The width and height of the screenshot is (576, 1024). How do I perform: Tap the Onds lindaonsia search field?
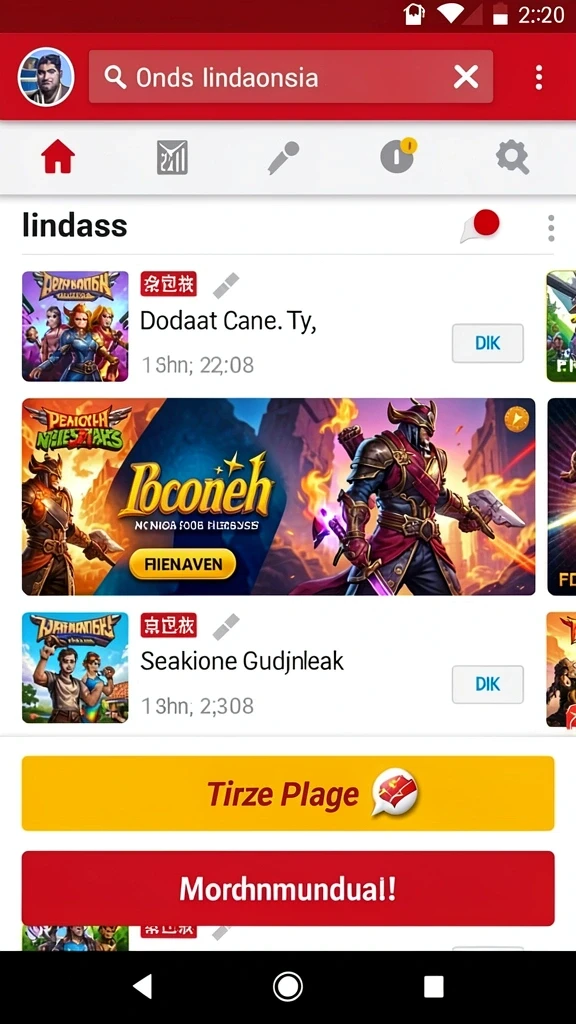(291, 77)
